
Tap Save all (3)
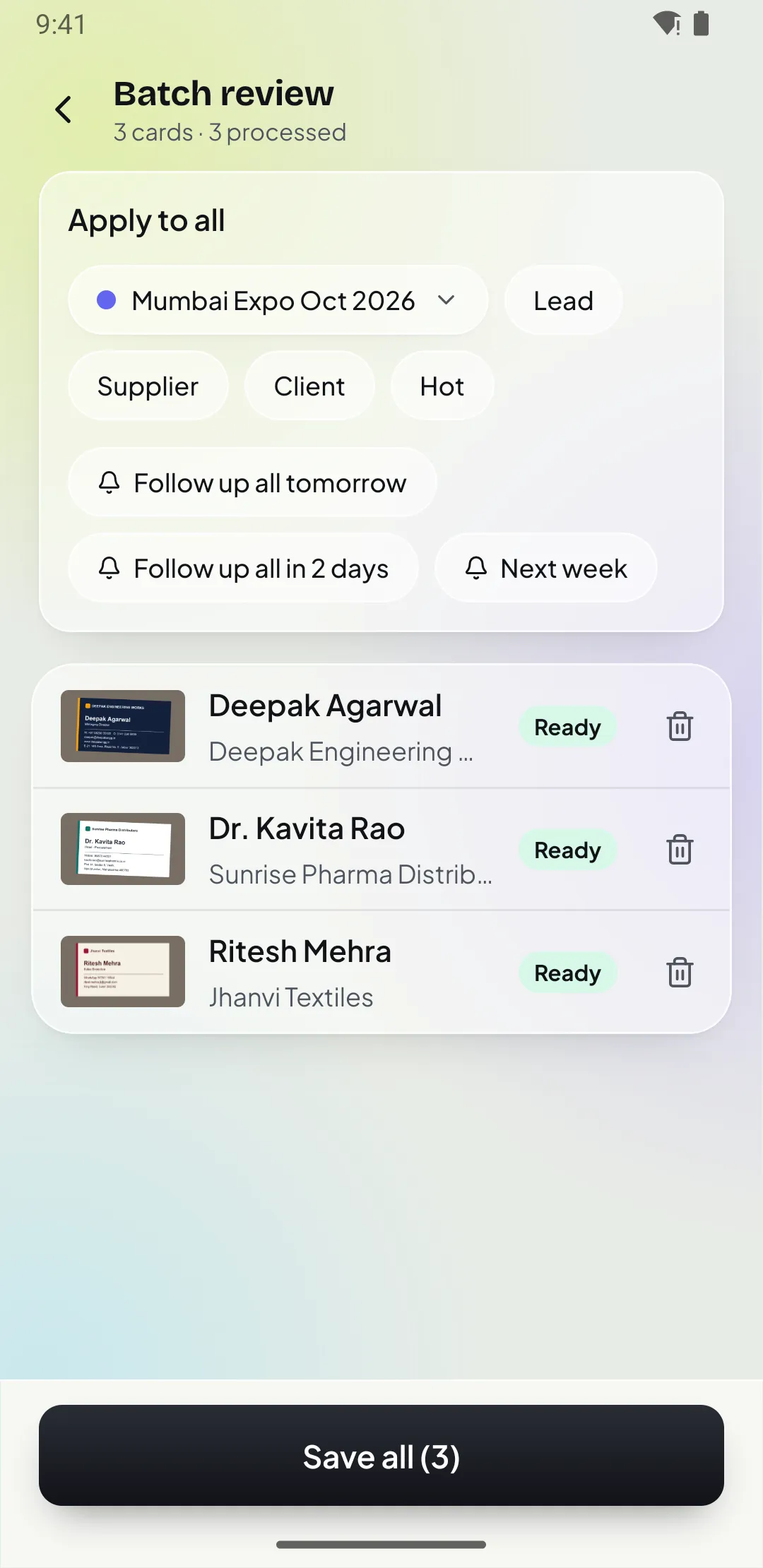click(381, 1456)
